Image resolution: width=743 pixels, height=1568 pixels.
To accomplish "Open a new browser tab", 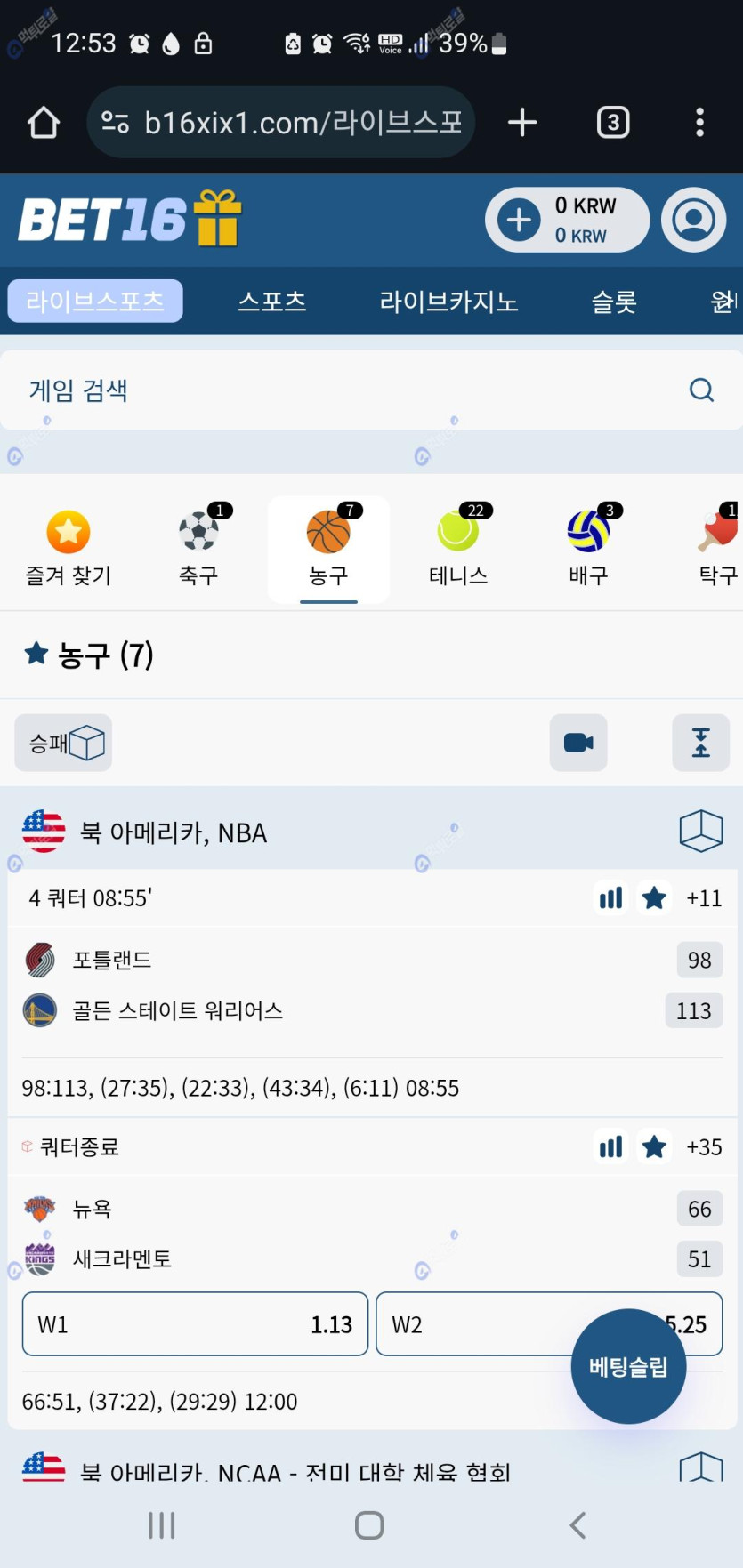I will click(x=522, y=123).
